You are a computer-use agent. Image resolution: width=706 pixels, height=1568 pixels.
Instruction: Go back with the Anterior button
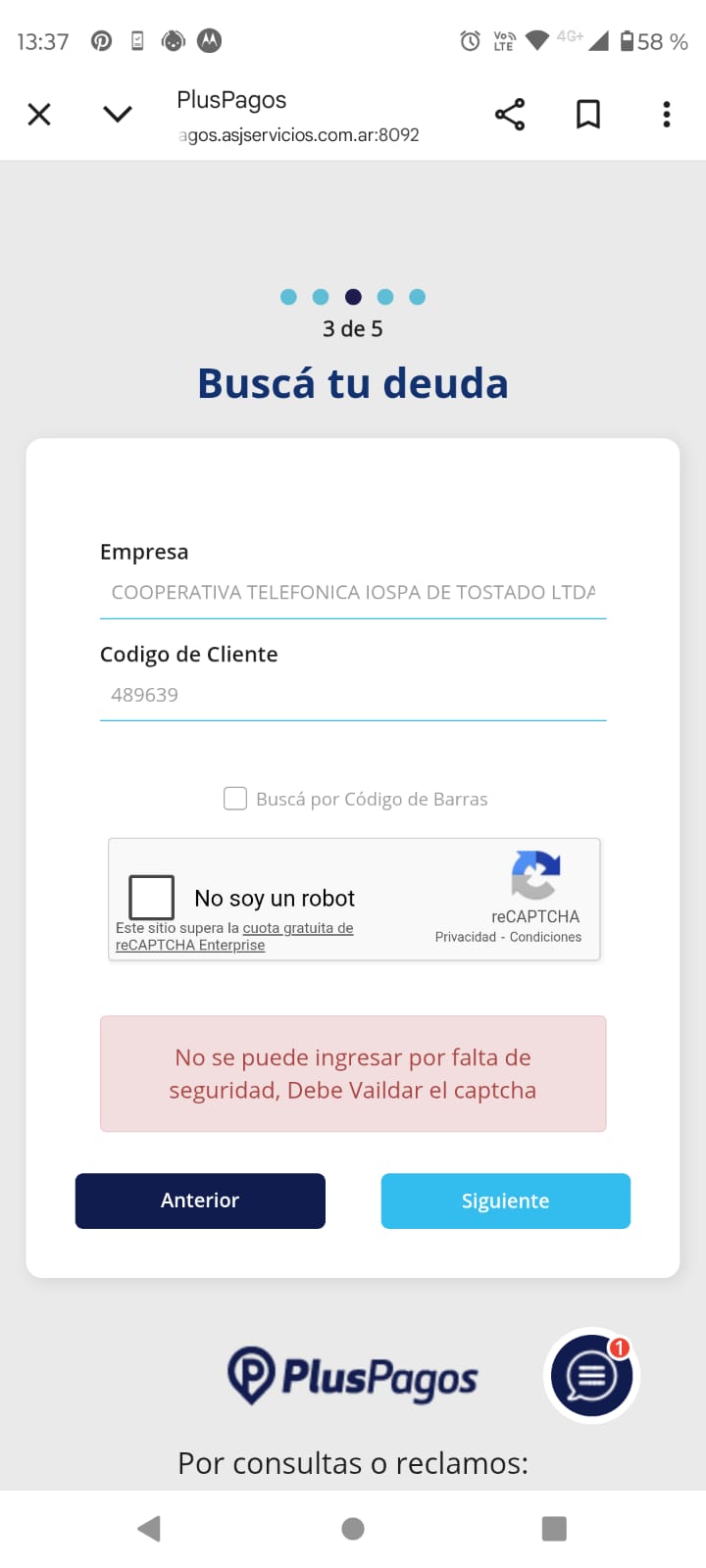click(x=200, y=1200)
